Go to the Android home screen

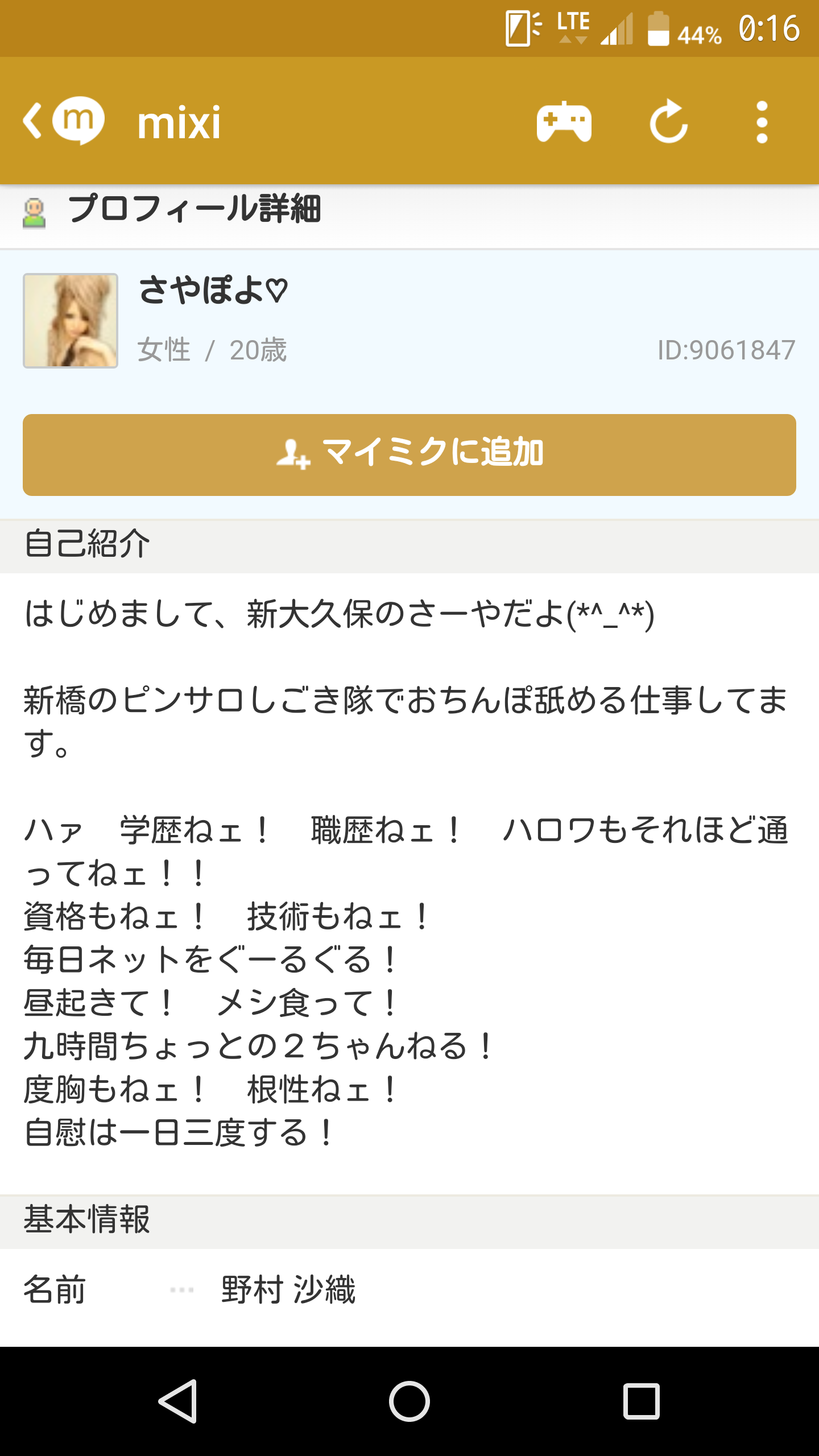(x=409, y=1401)
